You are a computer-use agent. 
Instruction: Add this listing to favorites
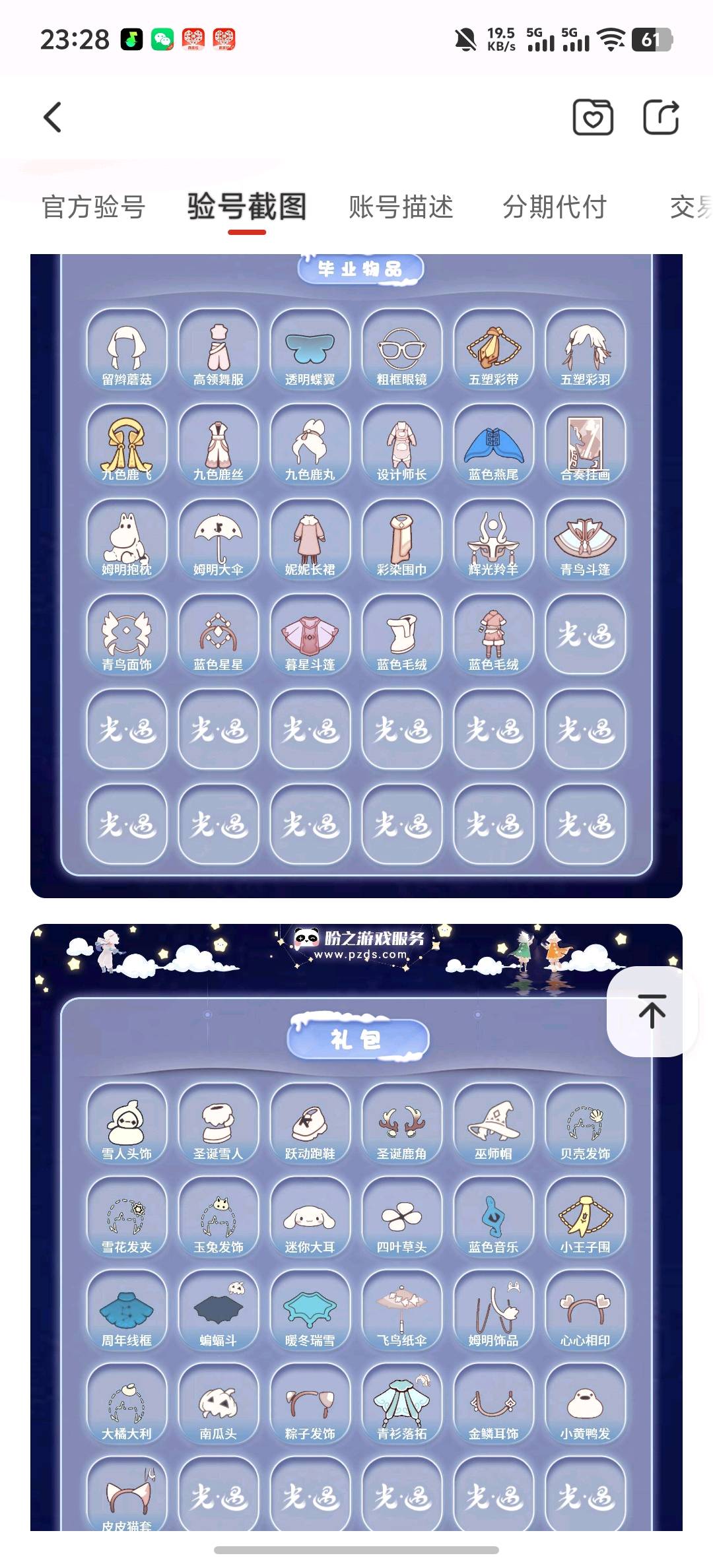pyautogui.click(x=592, y=117)
